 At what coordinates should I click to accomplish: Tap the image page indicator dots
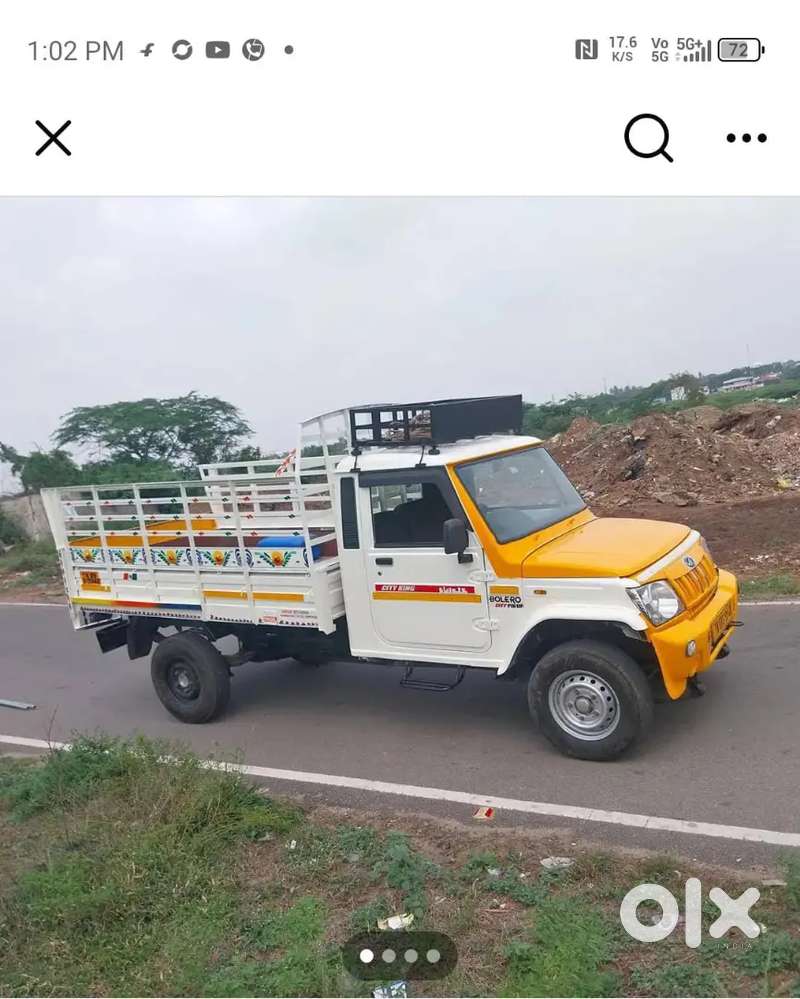[x=399, y=956]
